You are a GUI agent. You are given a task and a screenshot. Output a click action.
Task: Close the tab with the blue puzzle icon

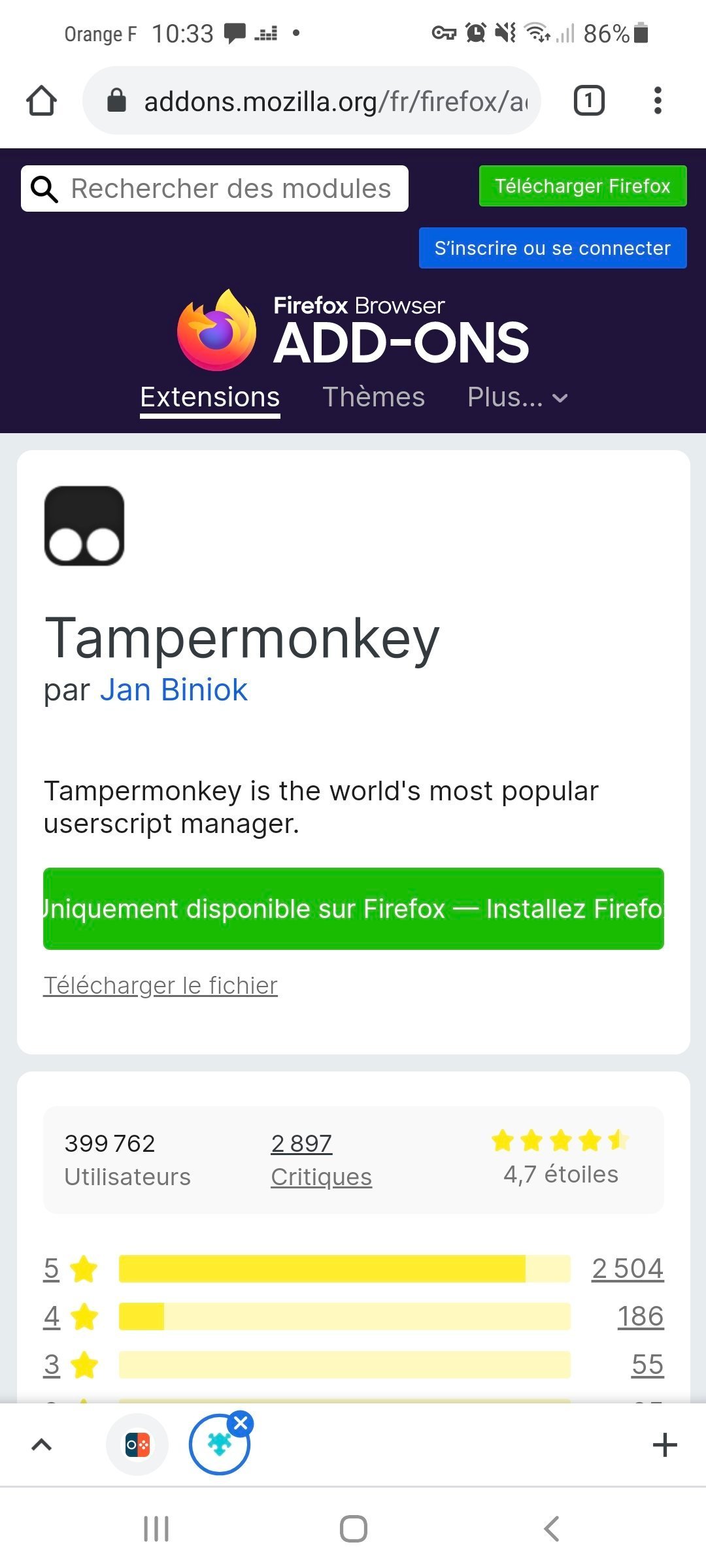click(x=241, y=1422)
